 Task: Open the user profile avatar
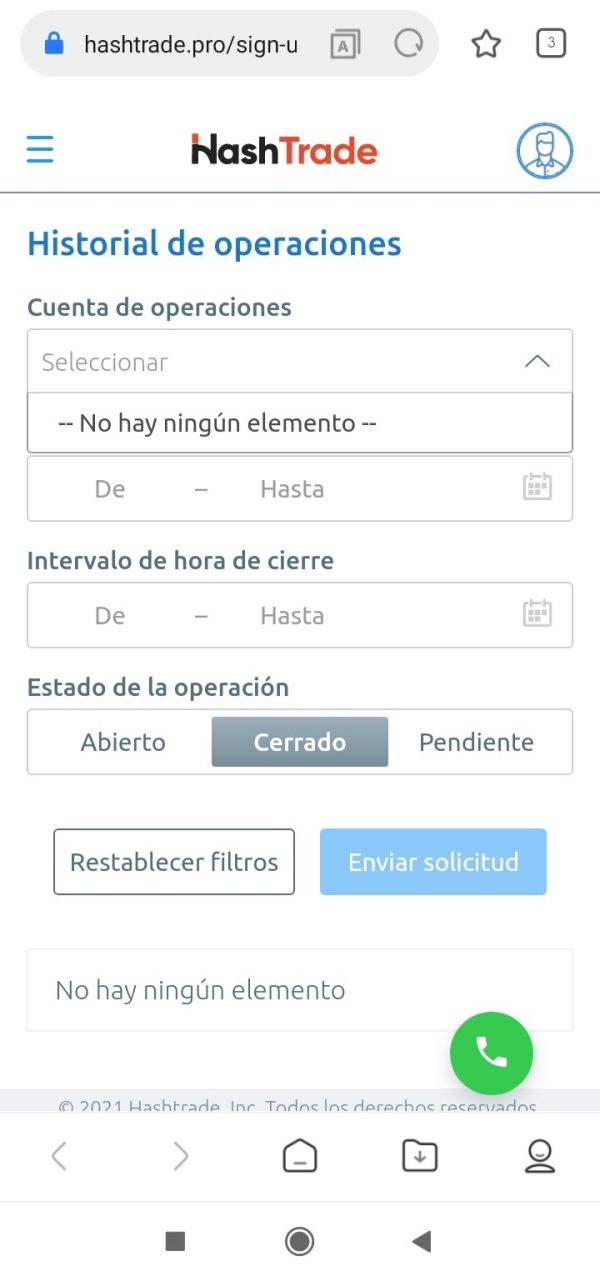point(545,151)
